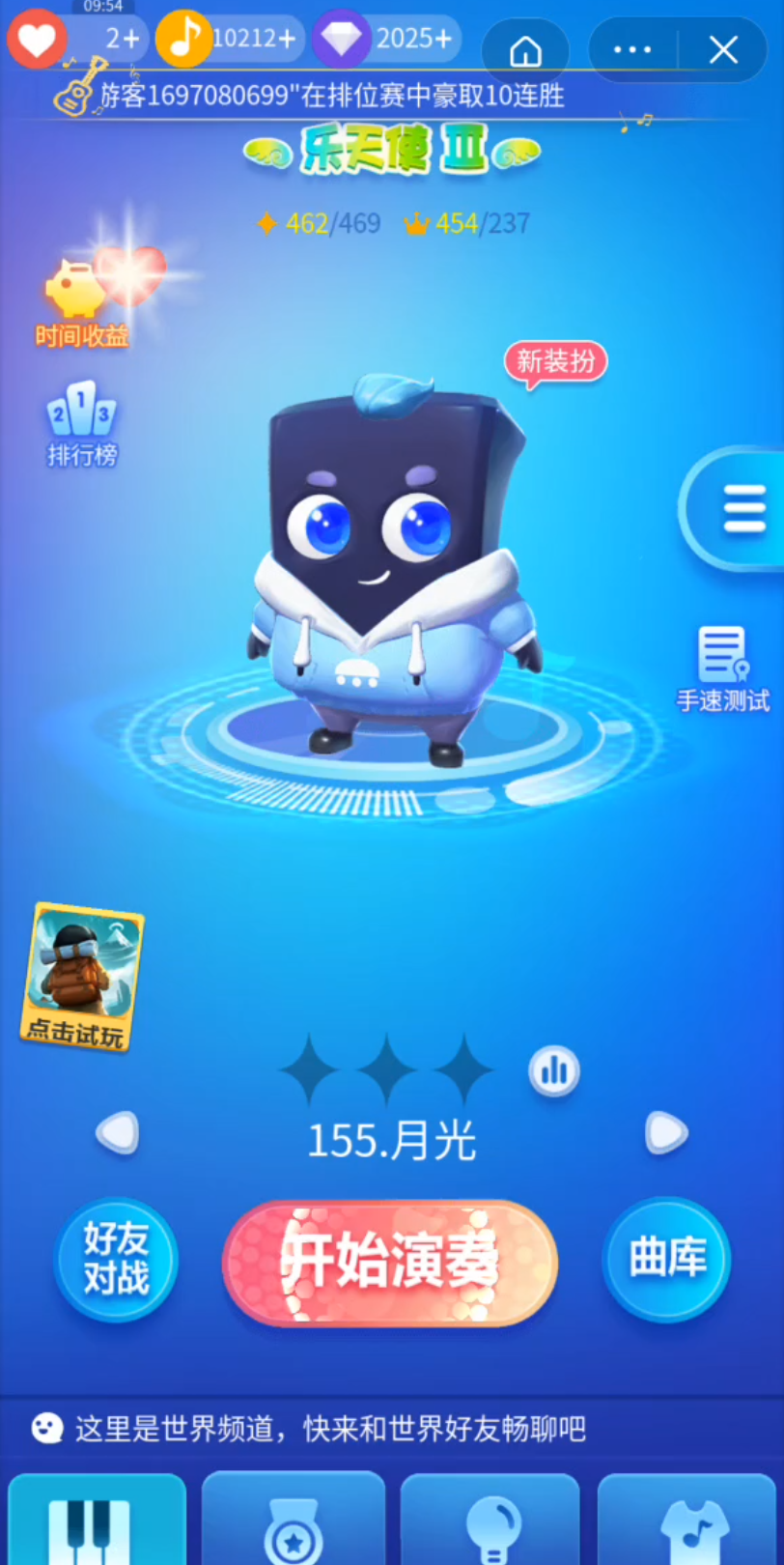Open the 排行榜 leaderboard
This screenshot has height=1565, width=784.
(82, 423)
